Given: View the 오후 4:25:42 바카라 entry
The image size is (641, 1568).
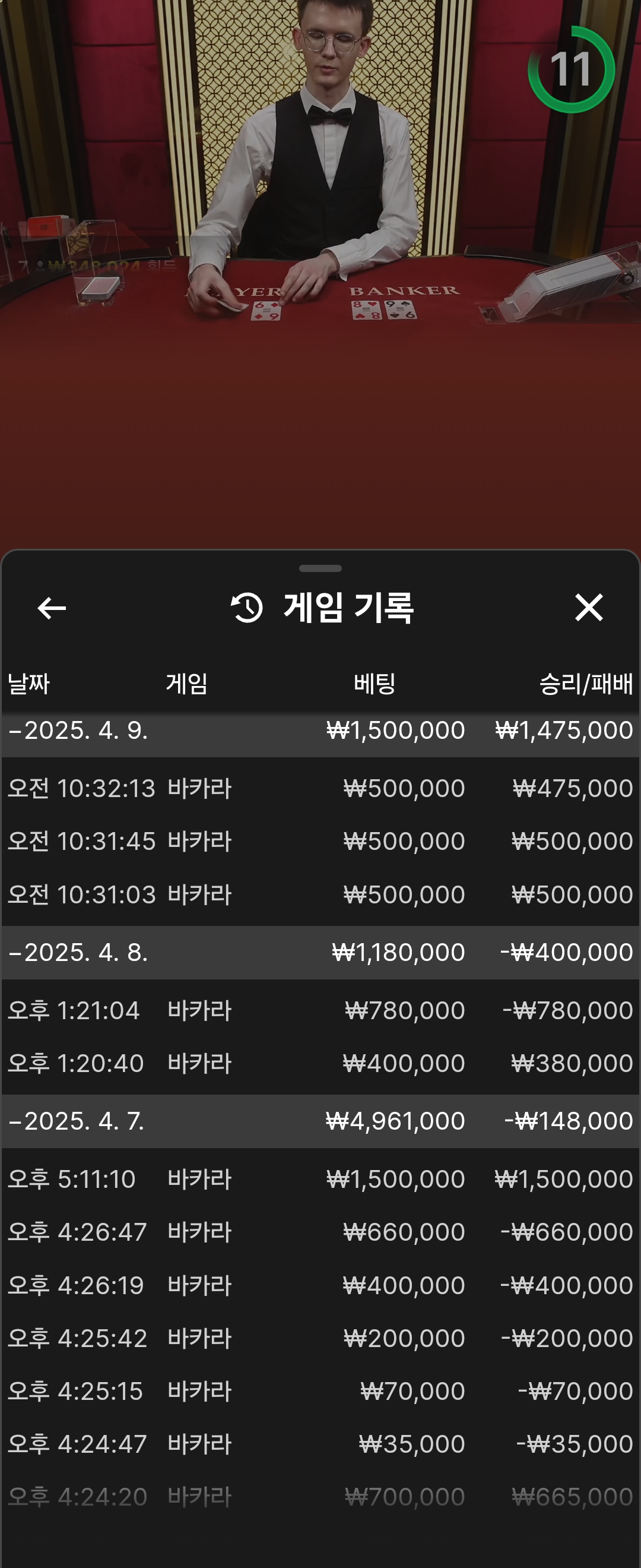Looking at the screenshot, I should pyautogui.click(x=320, y=1339).
